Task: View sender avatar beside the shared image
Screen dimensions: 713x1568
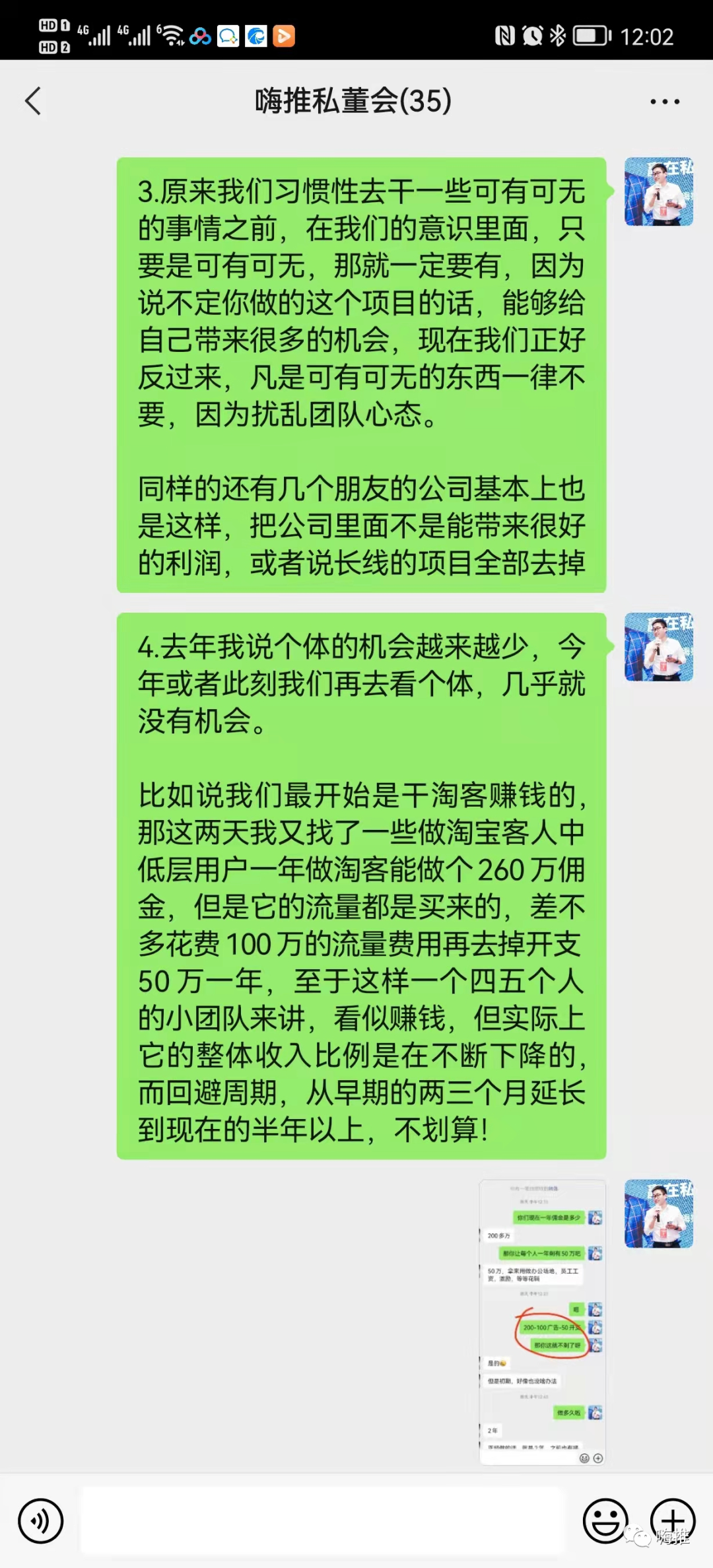Action: point(658,1213)
